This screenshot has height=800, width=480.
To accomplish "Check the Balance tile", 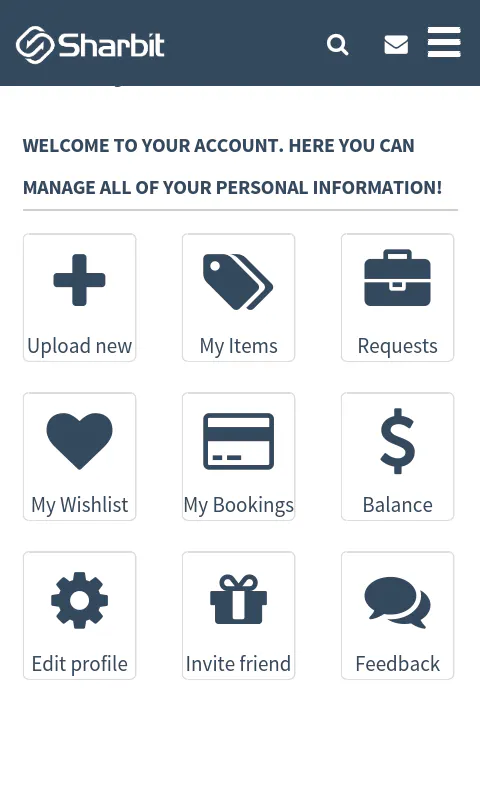I will [397, 457].
